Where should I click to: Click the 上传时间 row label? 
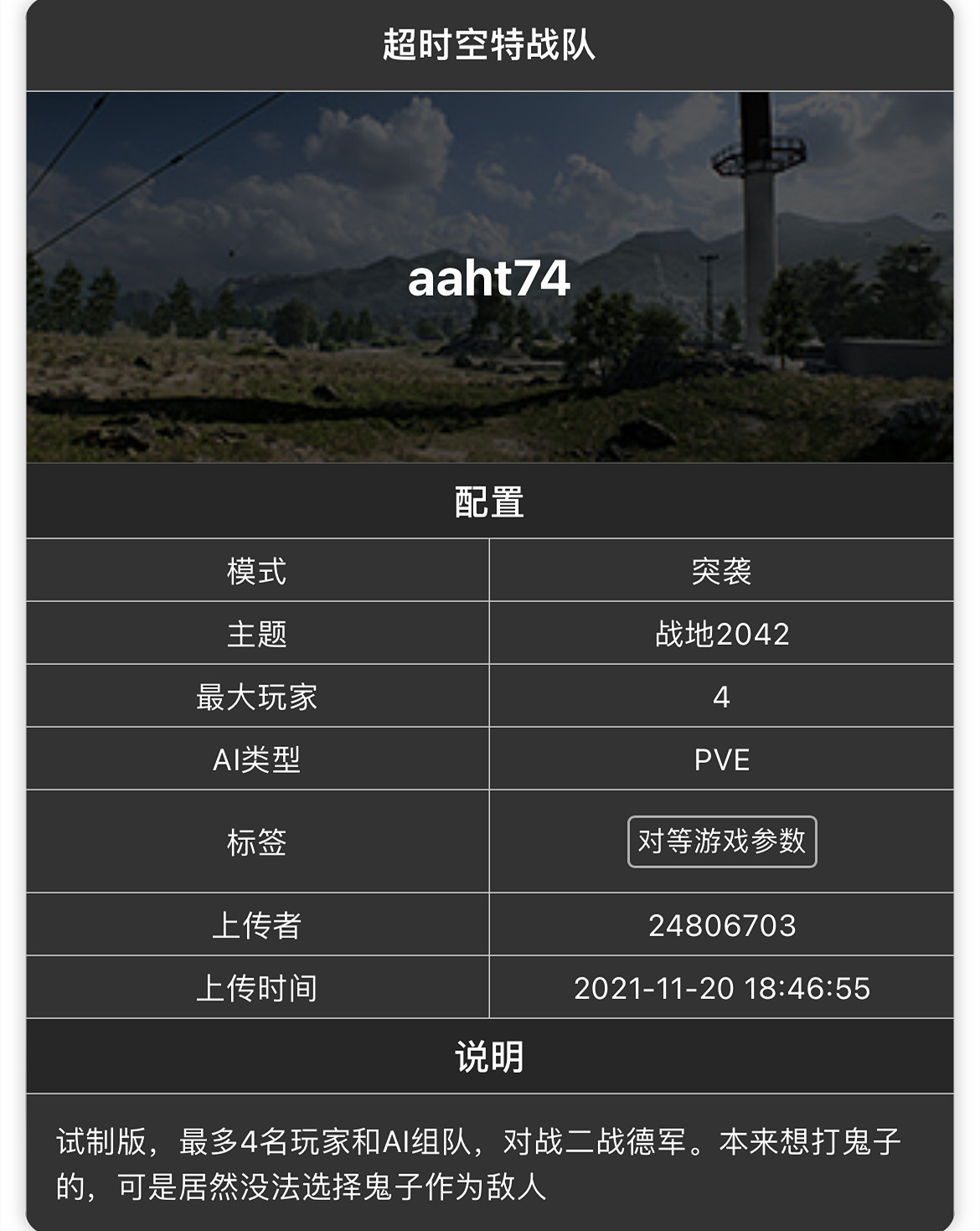click(x=255, y=988)
